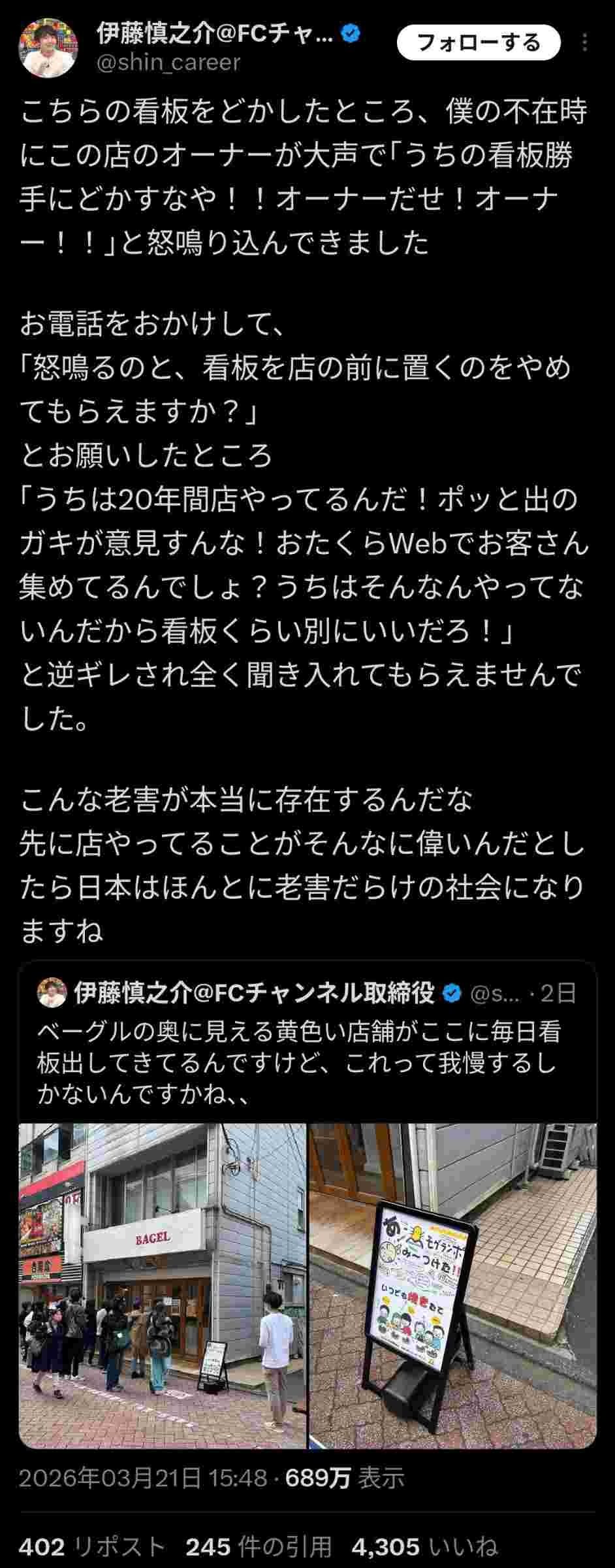The width and height of the screenshot is (615, 1568).
Task: Show the 4,305 いいね list
Action: point(424,1547)
